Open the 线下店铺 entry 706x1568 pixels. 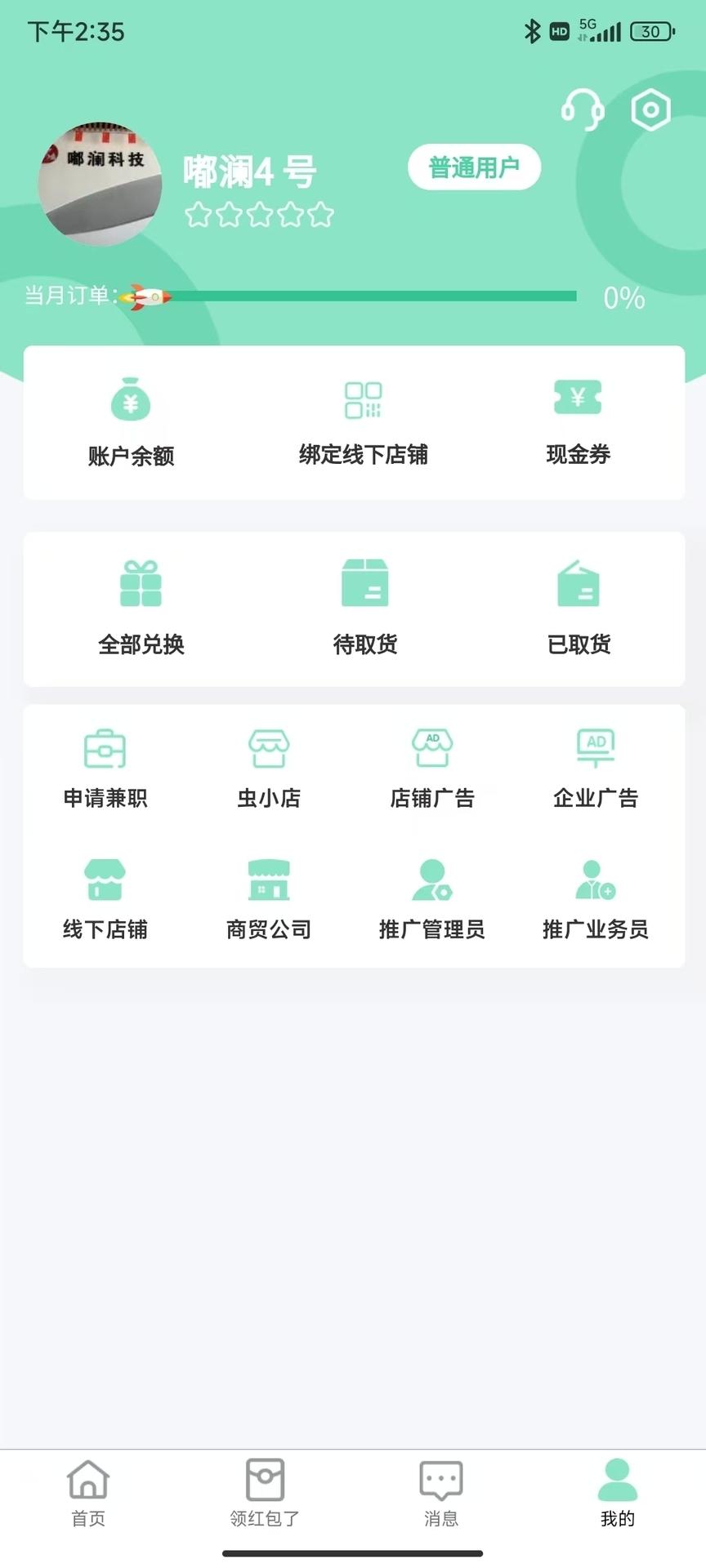105,899
